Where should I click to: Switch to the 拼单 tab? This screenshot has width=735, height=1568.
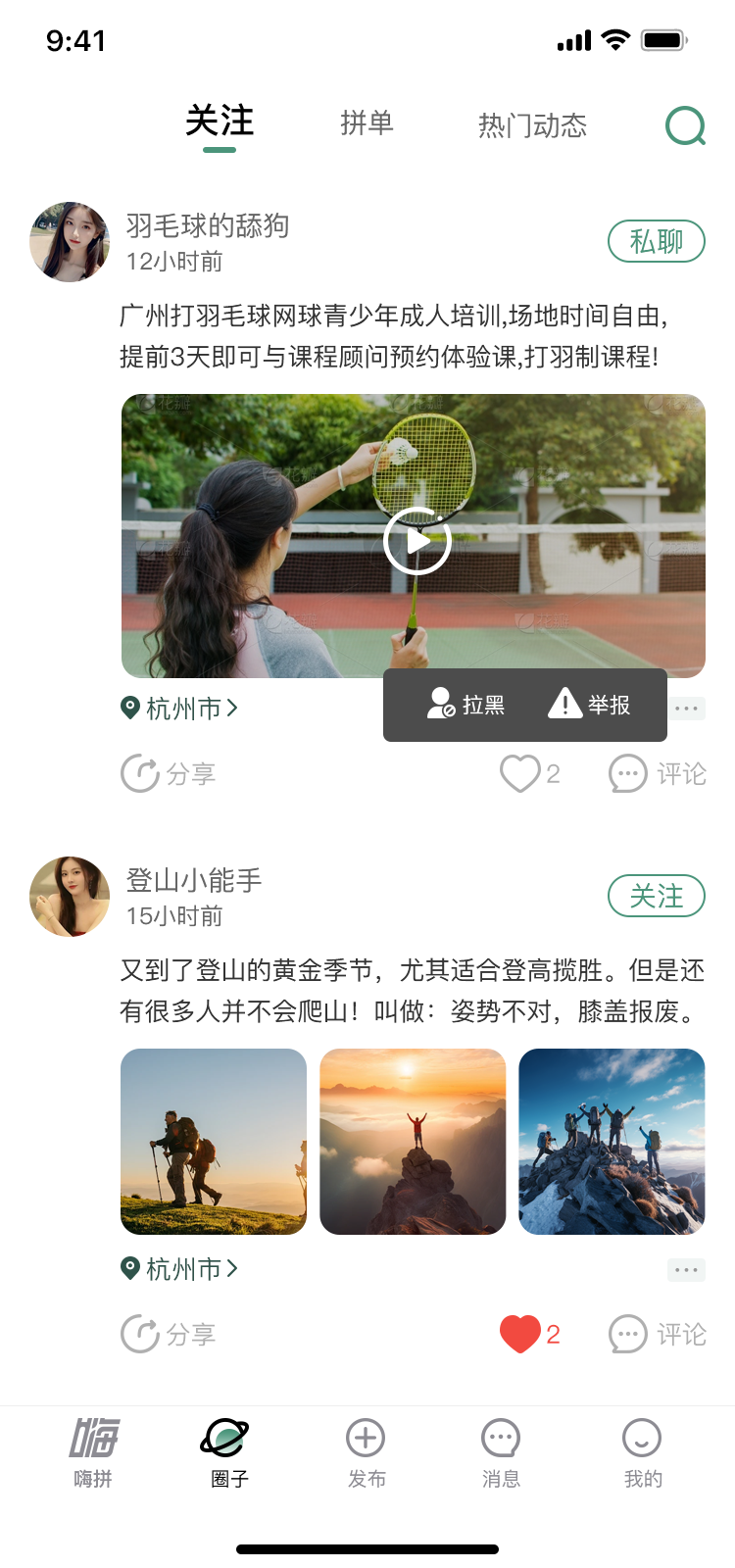coord(367,123)
